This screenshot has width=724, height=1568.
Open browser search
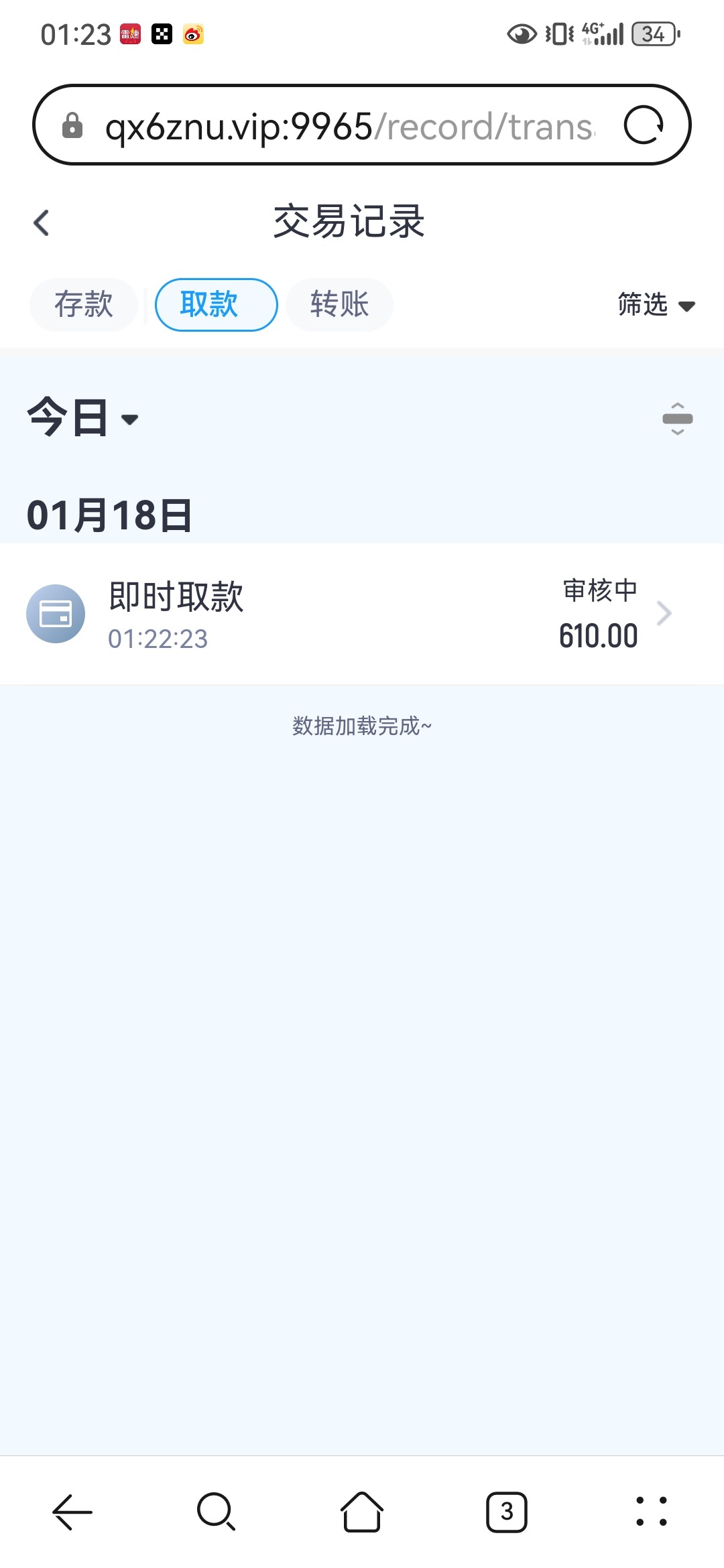point(217,1512)
